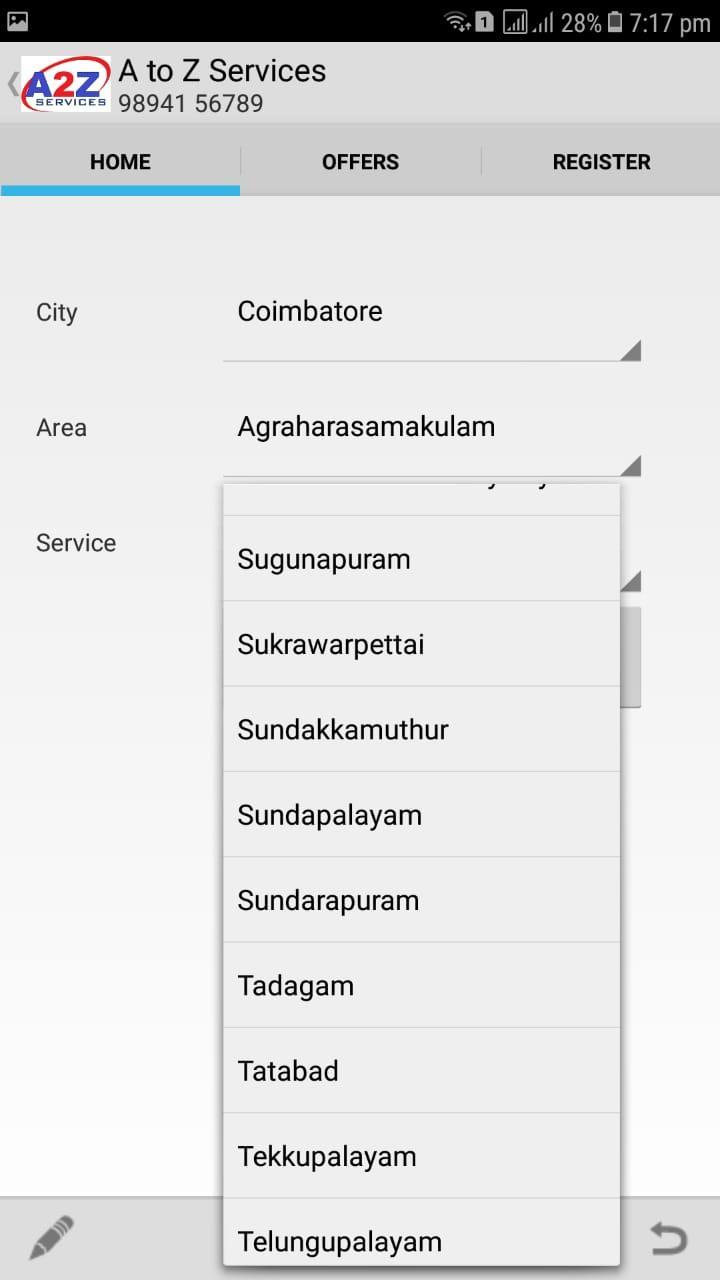Choose Tatabad from the list

tap(420, 1071)
